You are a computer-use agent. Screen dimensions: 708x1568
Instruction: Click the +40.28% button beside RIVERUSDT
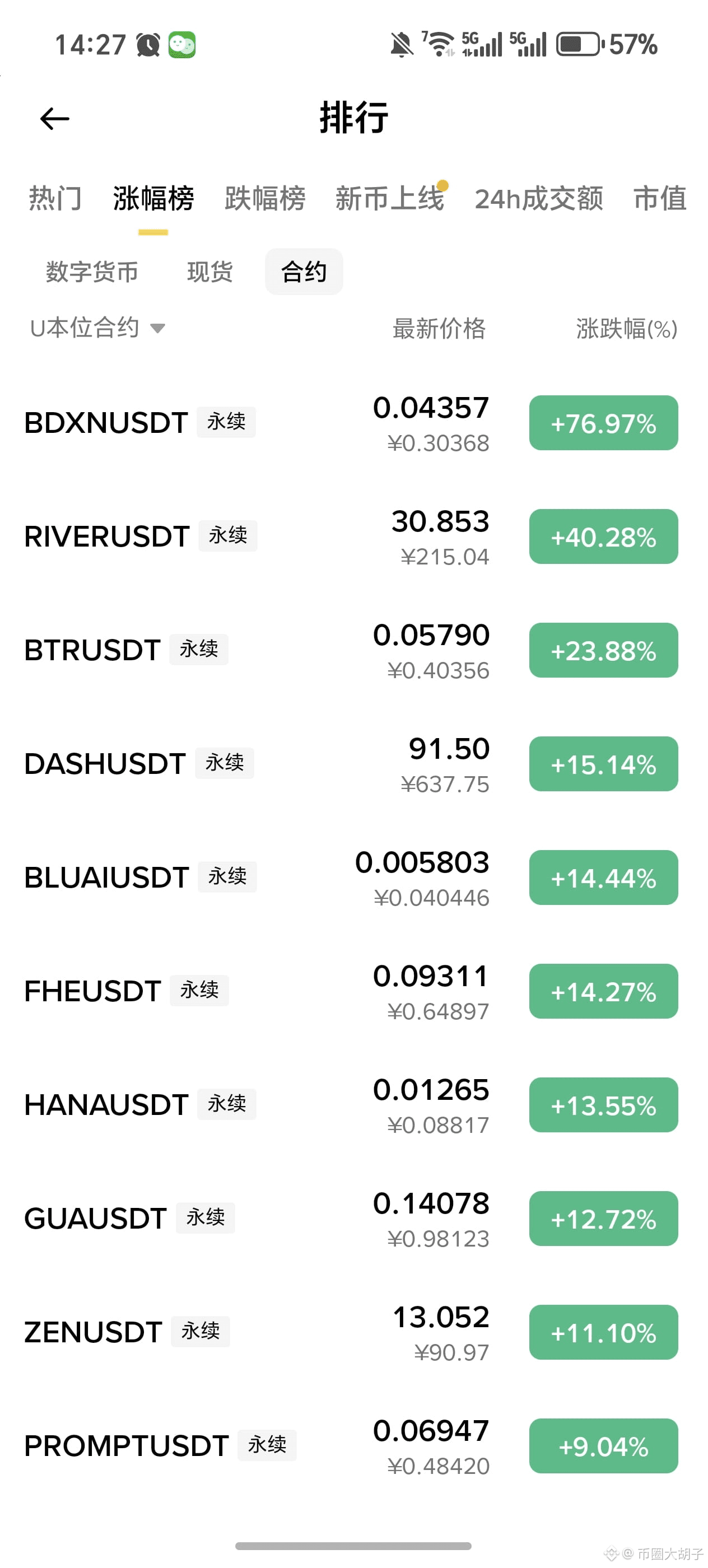pos(603,538)
